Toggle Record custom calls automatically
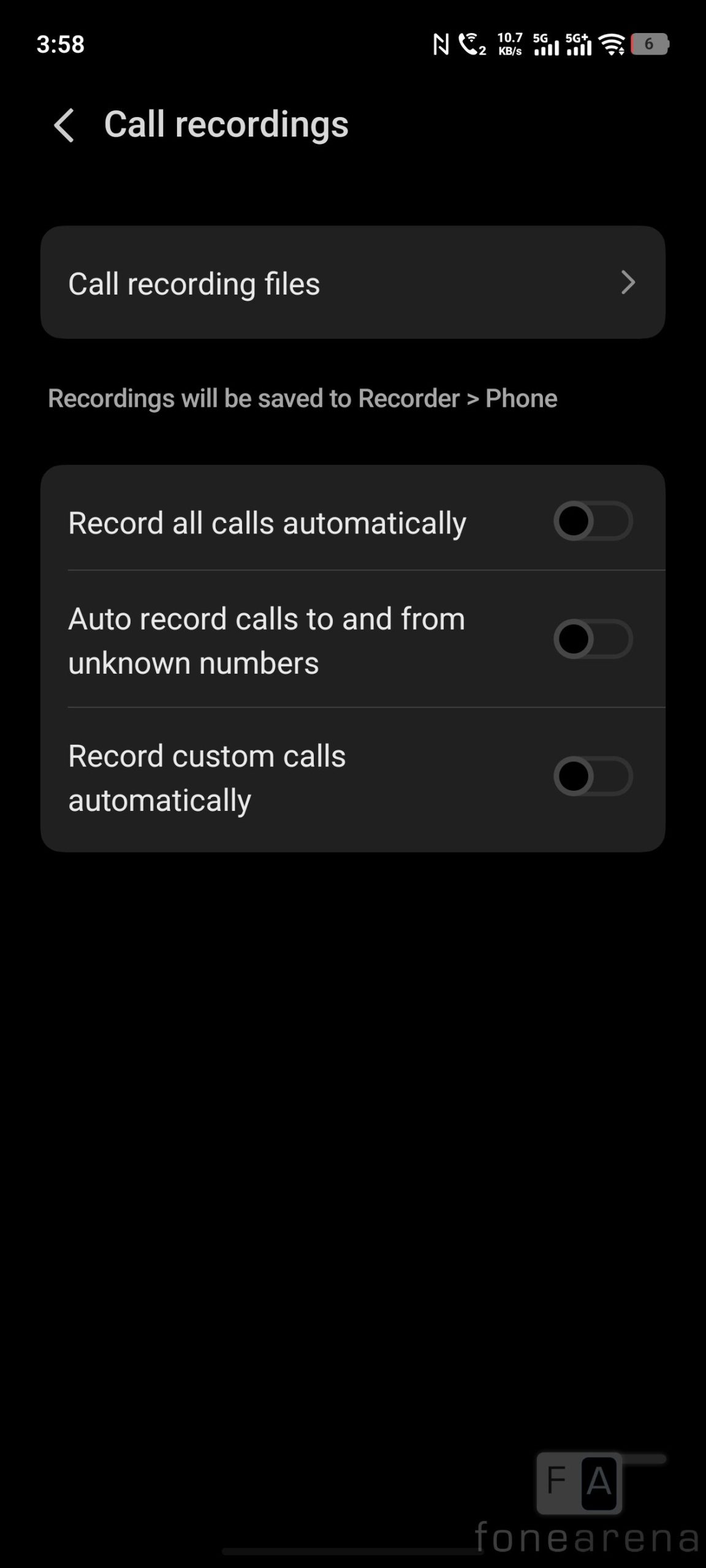The width and height of the screenshot is (706, 1568). [593, 777]
